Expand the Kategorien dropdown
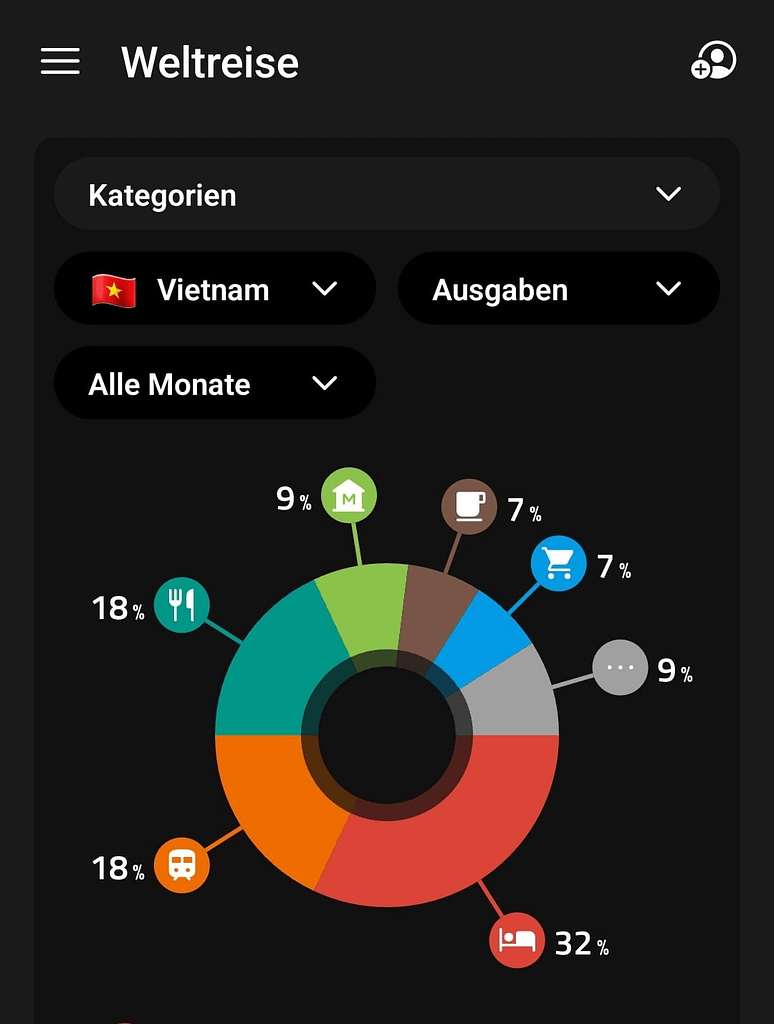 click(386, 194)
